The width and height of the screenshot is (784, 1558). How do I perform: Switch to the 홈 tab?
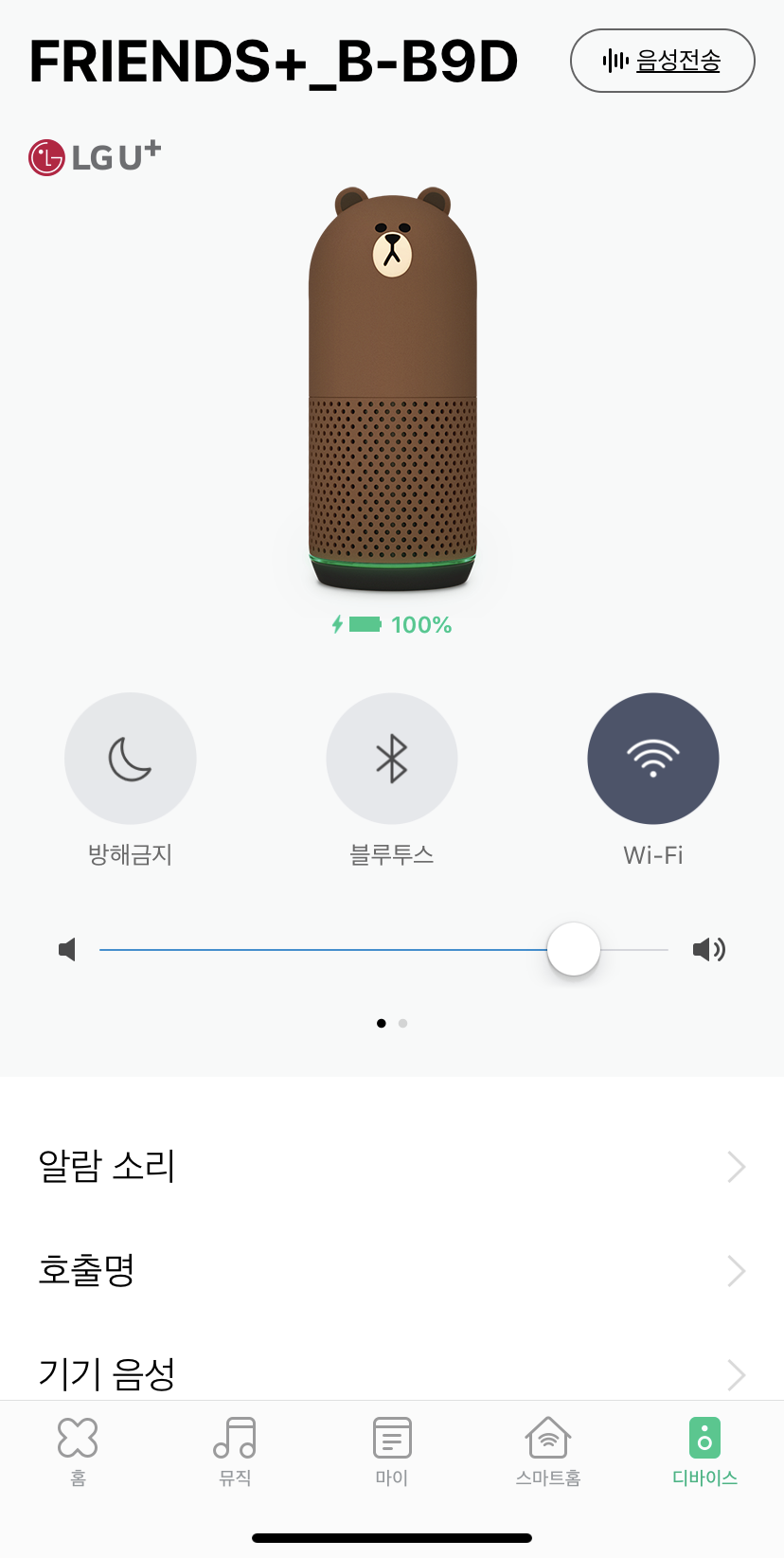78,1452
